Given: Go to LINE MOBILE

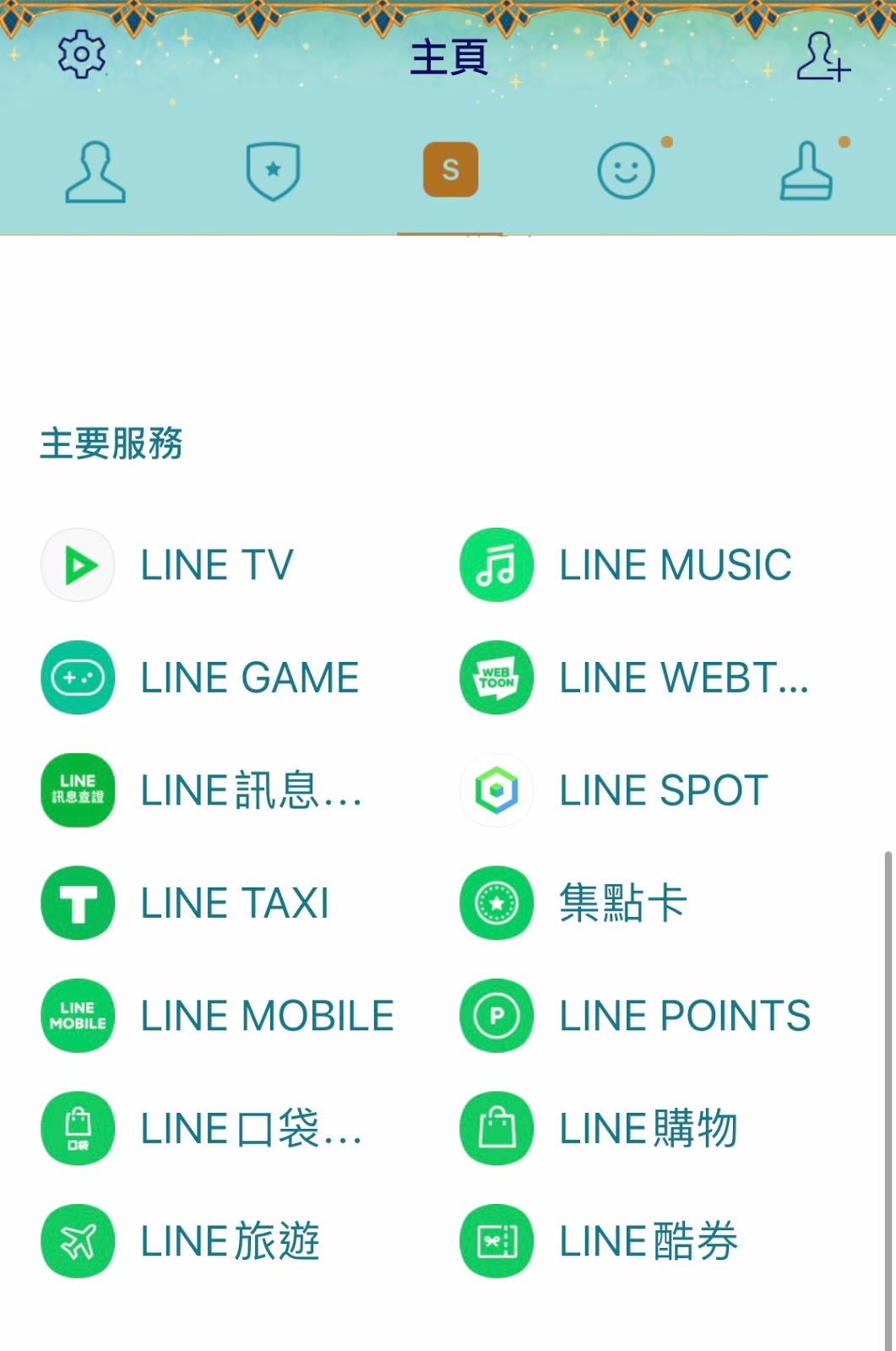Looking at the screenshot, I should [x=218, y=1016].
